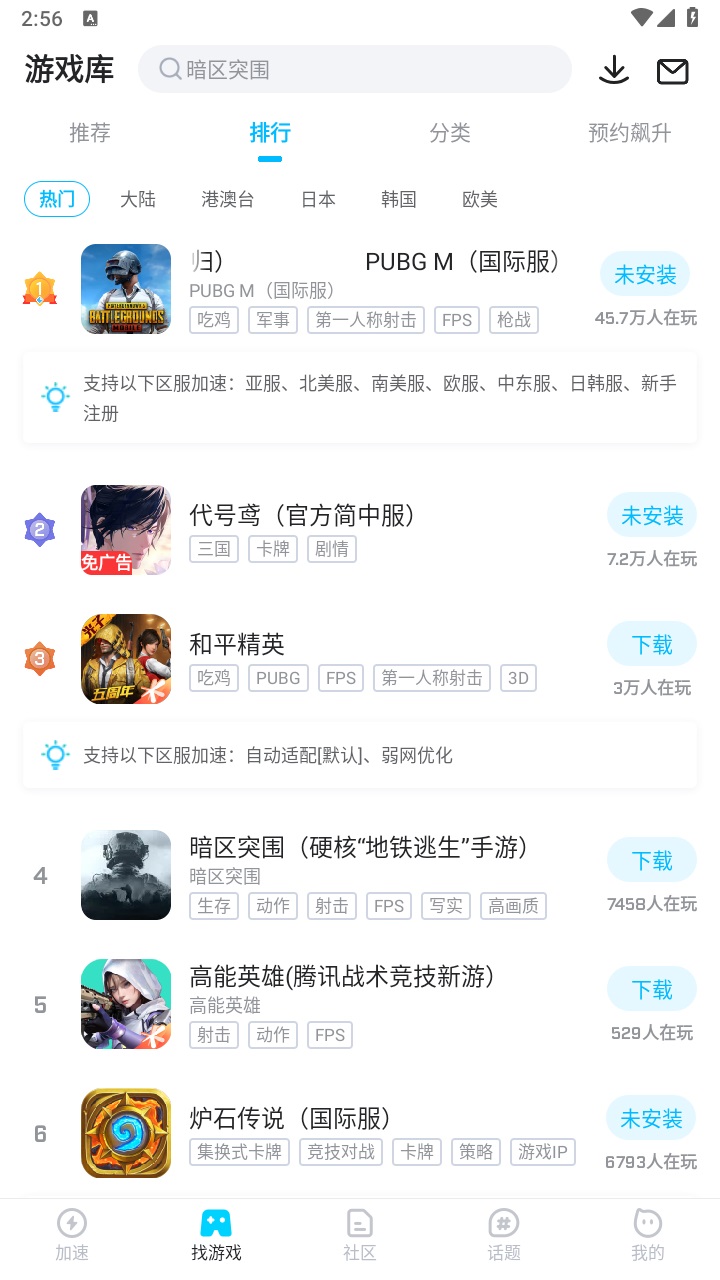Viewport: 720px width, 1280px height.
Task: Tap 未安装 button for PUBG M
Action: pyautogui.click(x=645, y=275)
